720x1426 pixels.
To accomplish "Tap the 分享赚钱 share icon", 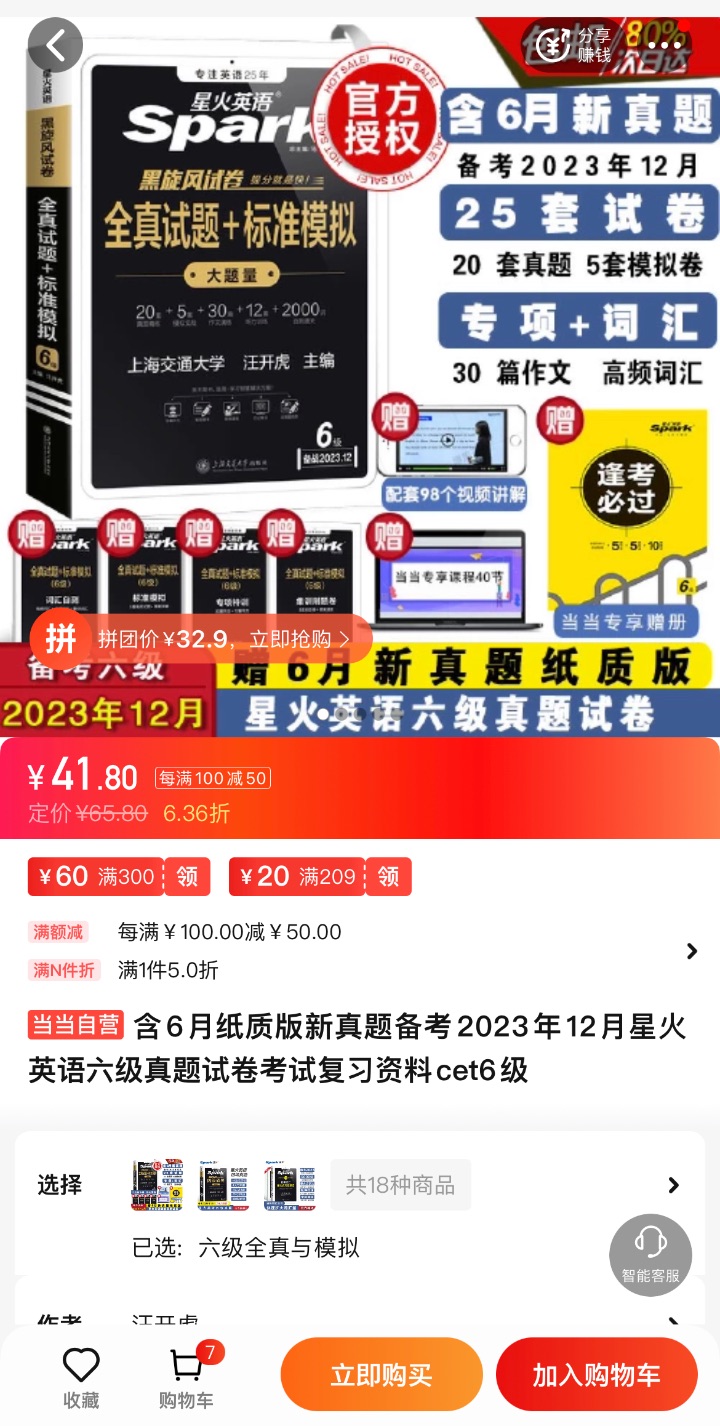I will point(575,44).
